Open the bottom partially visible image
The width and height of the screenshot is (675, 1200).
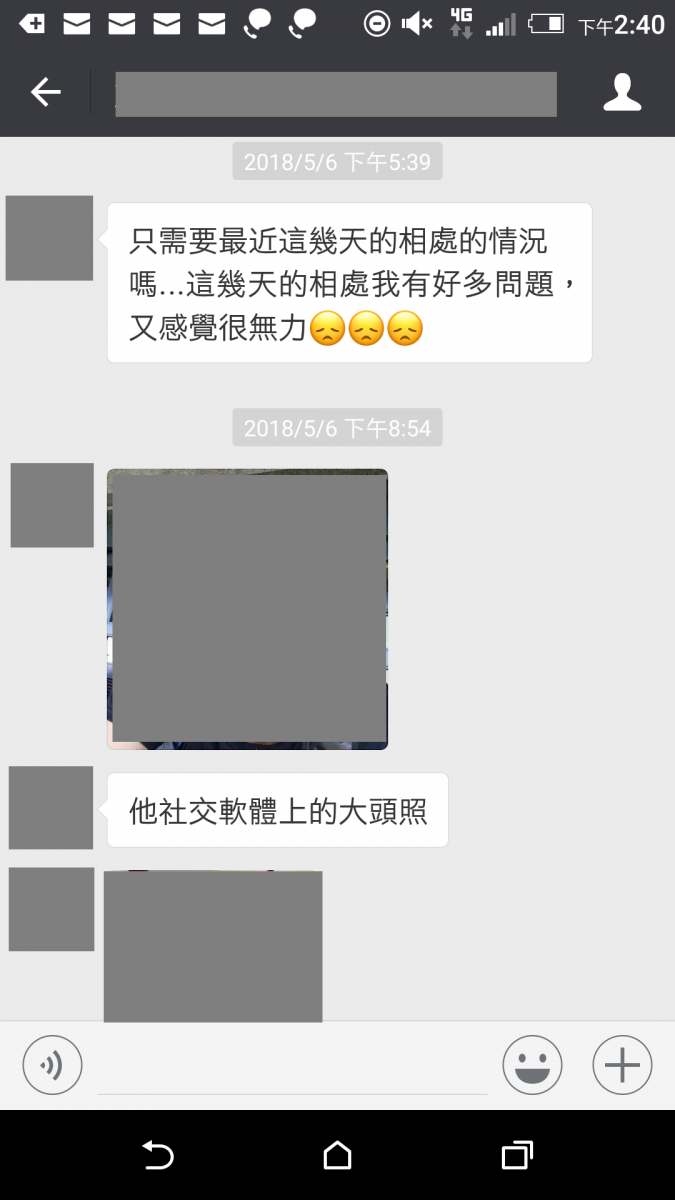pyautogui.click(x=213, y=945)
